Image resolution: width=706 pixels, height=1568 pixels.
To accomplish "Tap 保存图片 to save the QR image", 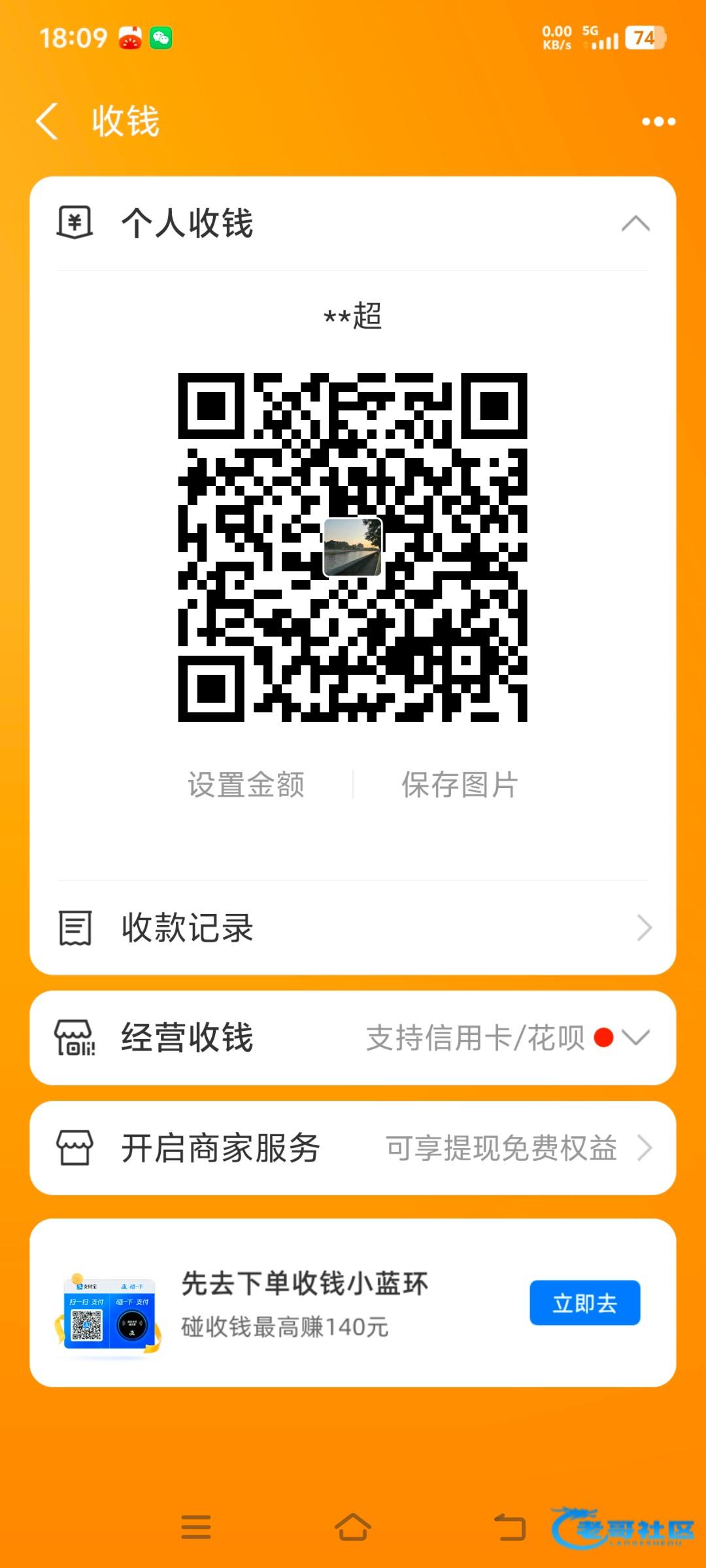I will pyautogui.click(x=460, y=785).
